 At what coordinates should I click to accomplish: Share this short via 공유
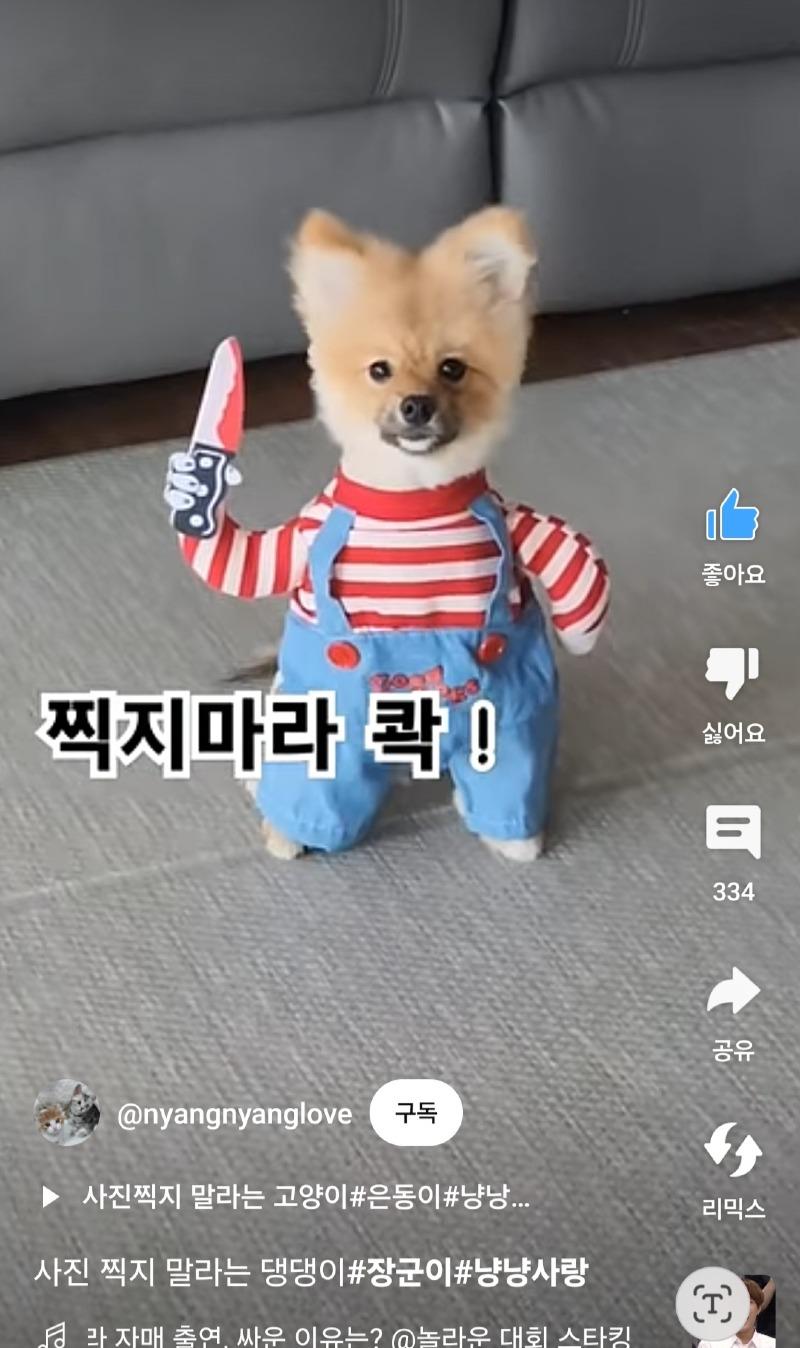[x=733, y=991]
